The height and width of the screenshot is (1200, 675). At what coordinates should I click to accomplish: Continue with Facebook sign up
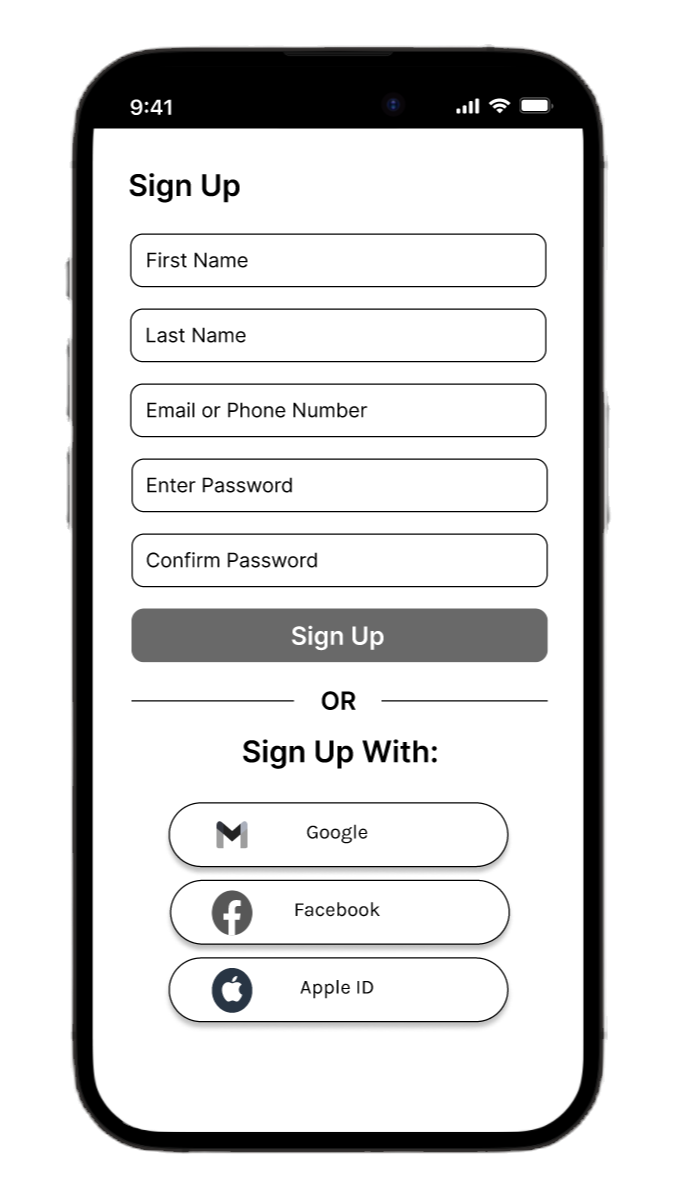[x=339, y=912]
